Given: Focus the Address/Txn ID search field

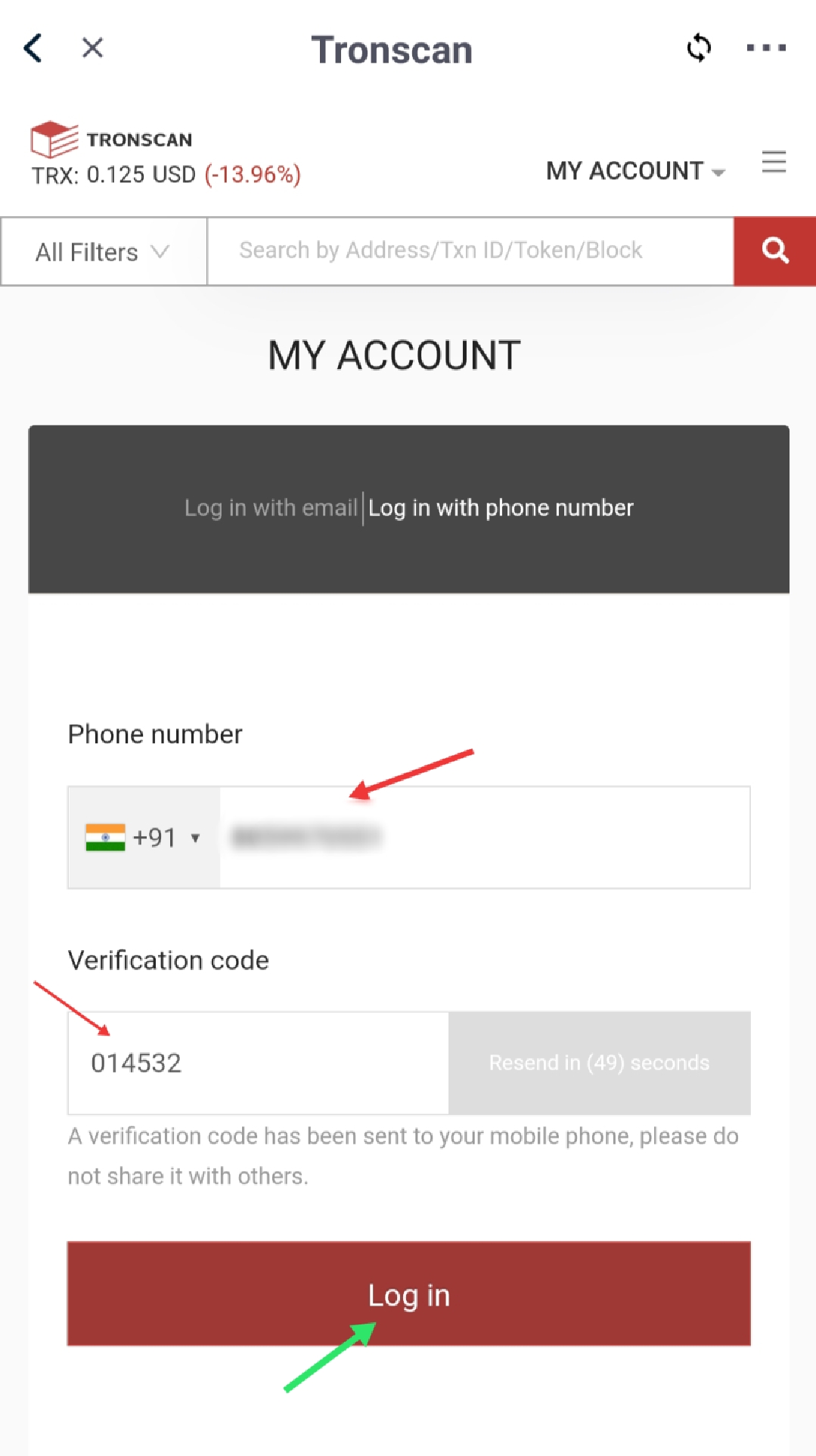Looking at the screenshot, I should click(x=470, y=252).
